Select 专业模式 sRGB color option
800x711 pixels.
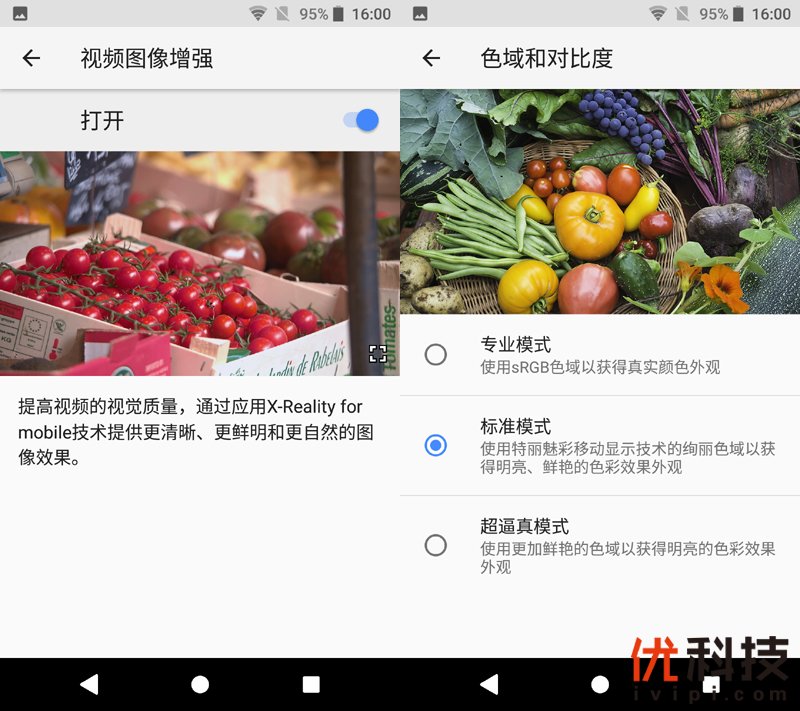(x=436, y=354)
